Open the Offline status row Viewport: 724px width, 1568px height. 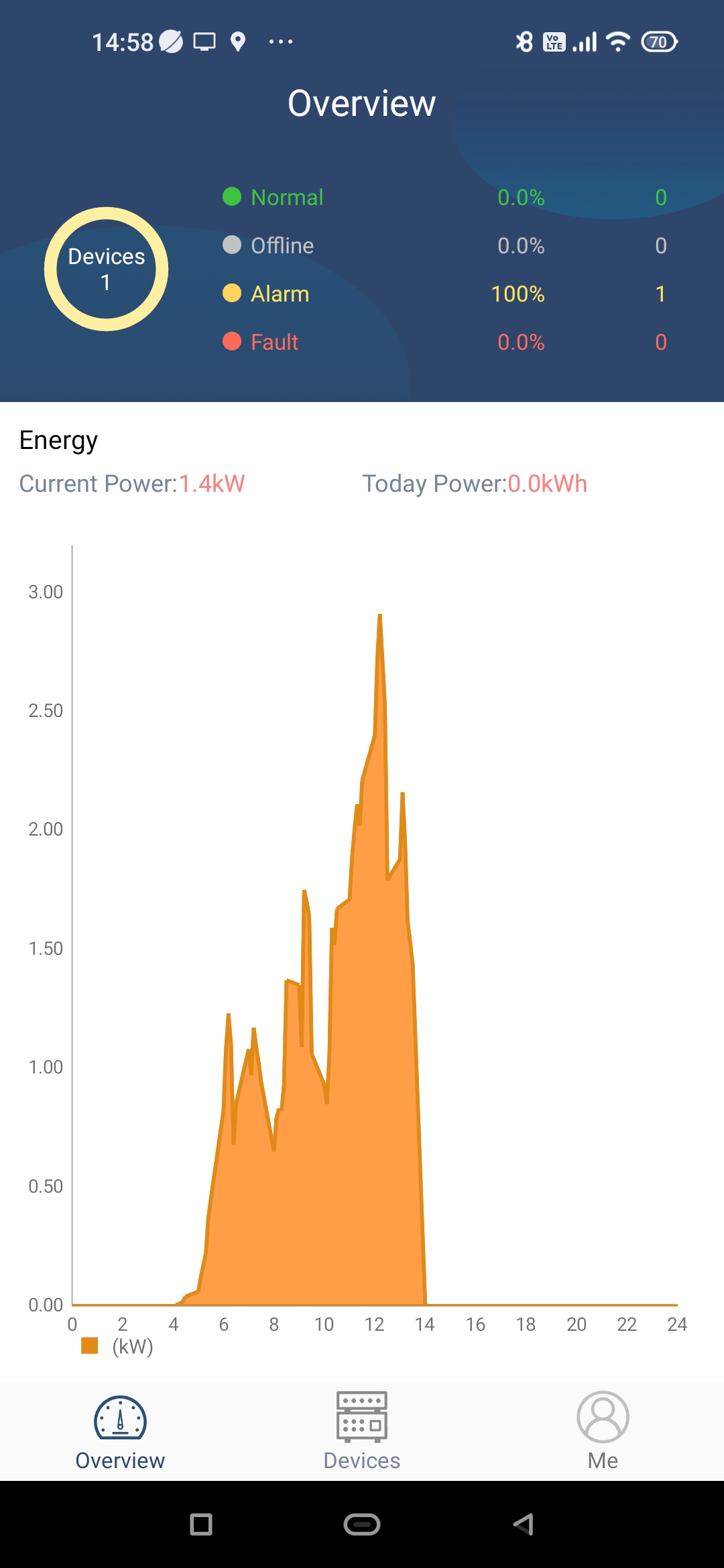point(444,245)
